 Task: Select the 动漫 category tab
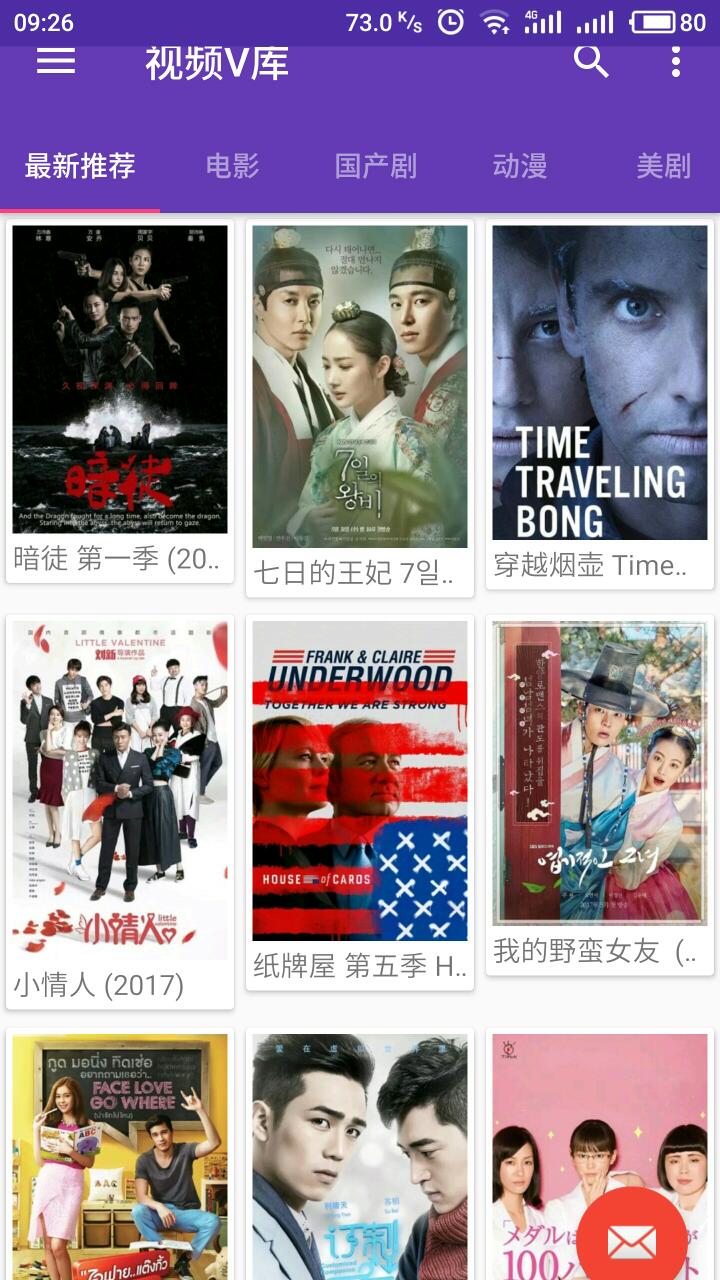521,166
